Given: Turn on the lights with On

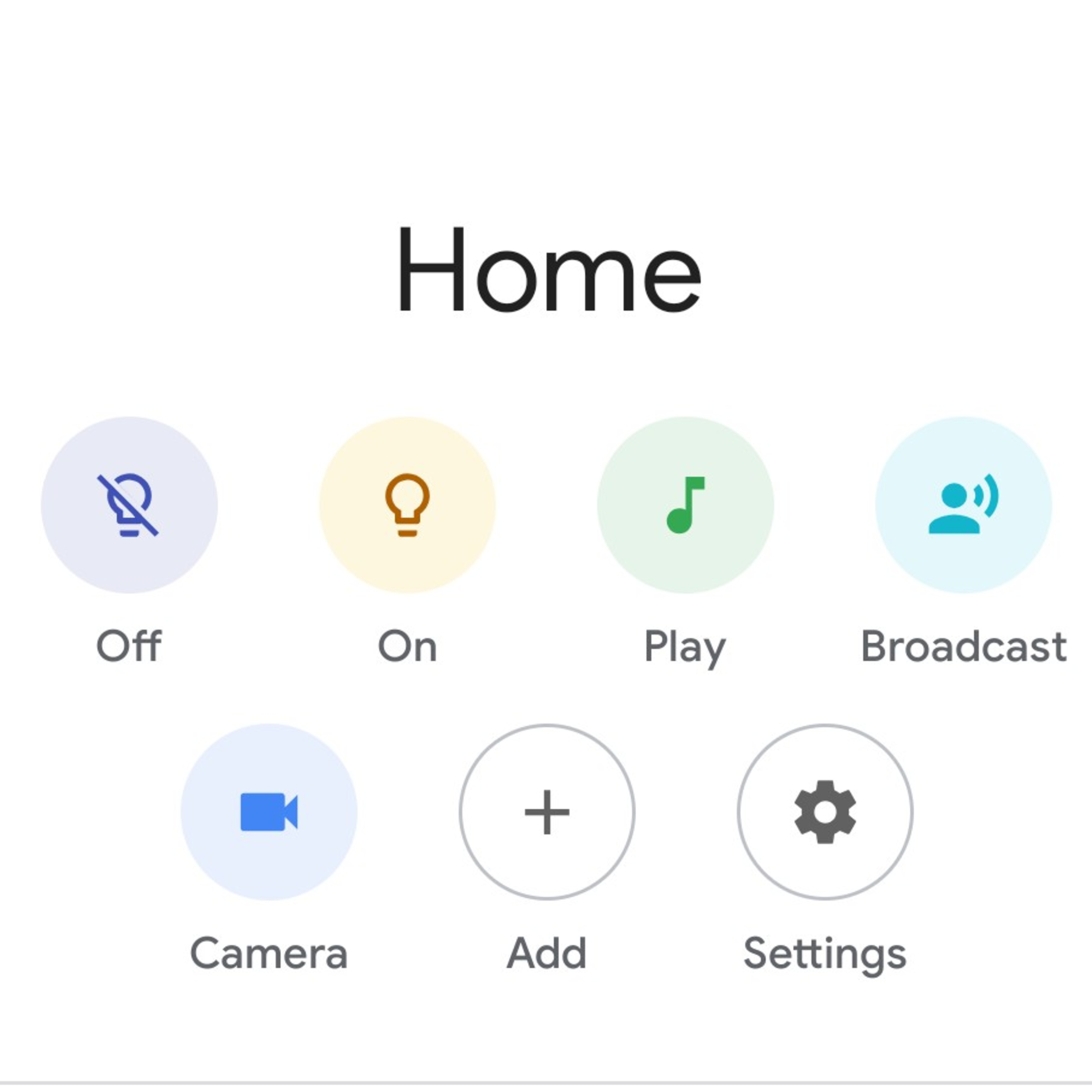Looking at the screenshot, I should pyautogui.click(x=407, y=505).
